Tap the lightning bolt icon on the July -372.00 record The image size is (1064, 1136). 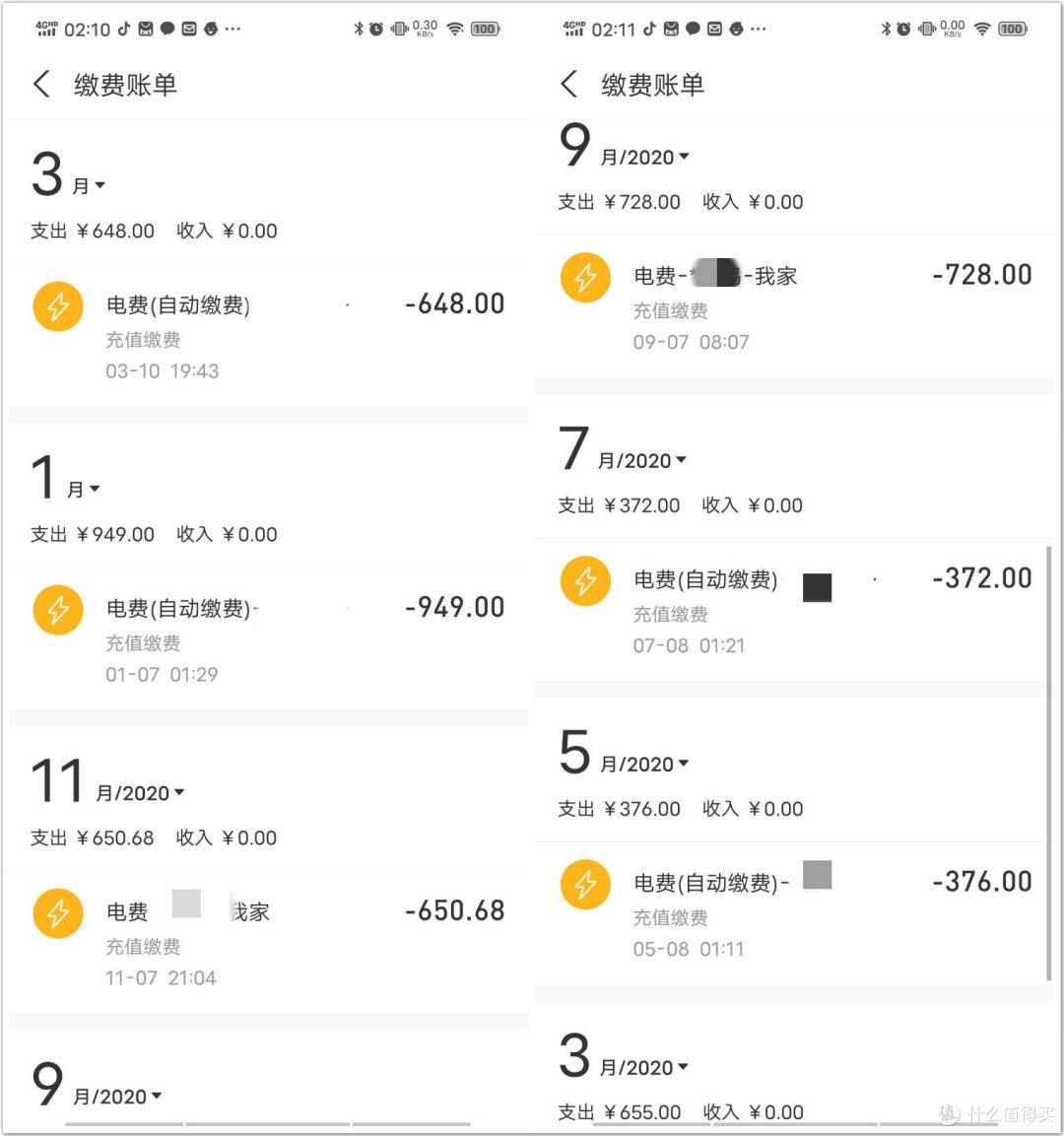point(585,581)
